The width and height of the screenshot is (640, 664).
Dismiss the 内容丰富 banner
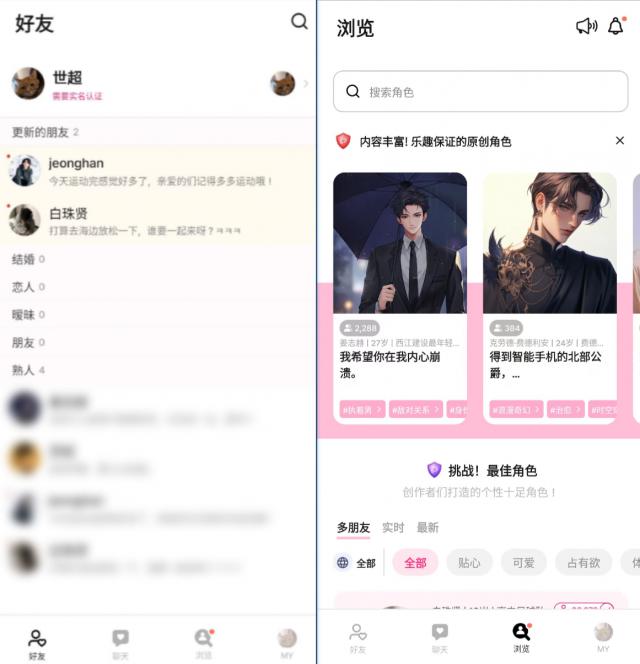pyautogui.click(x=620, y=141)
